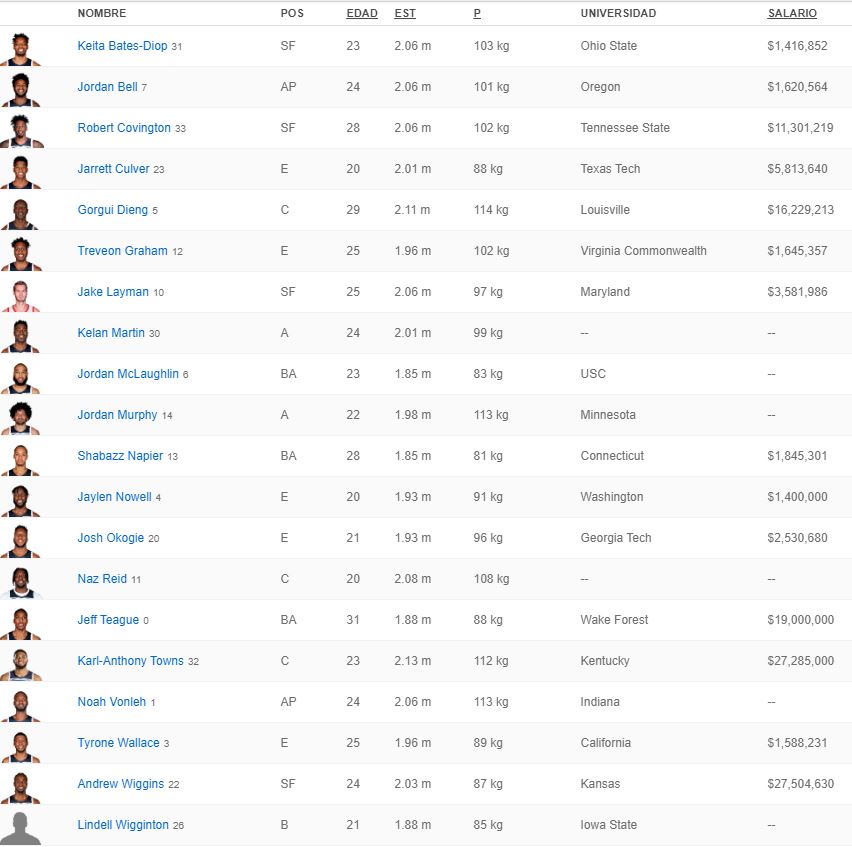Open Kelan Martin's profile link

[111, 333]
